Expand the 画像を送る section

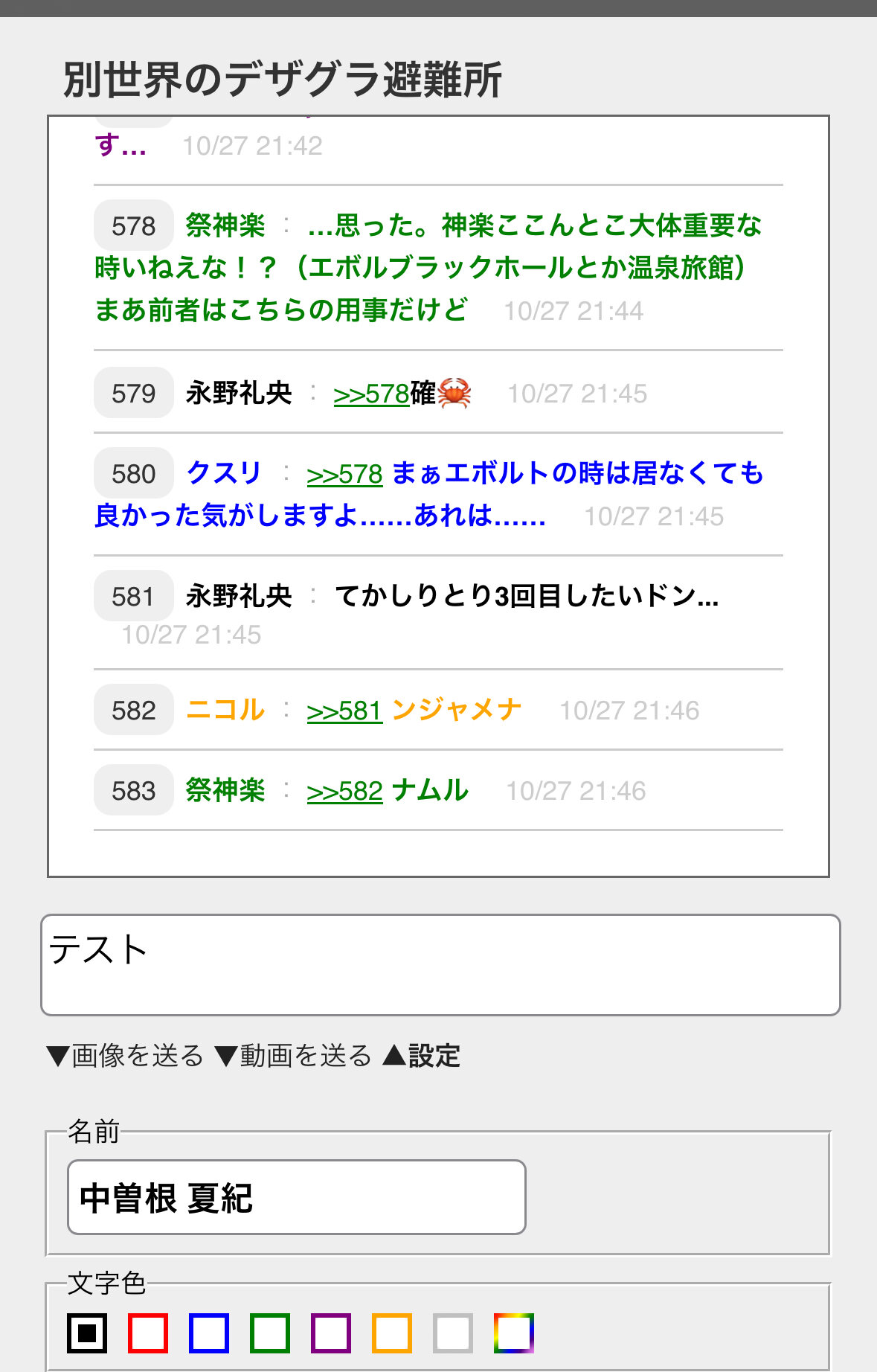(x=125, y=1056)
